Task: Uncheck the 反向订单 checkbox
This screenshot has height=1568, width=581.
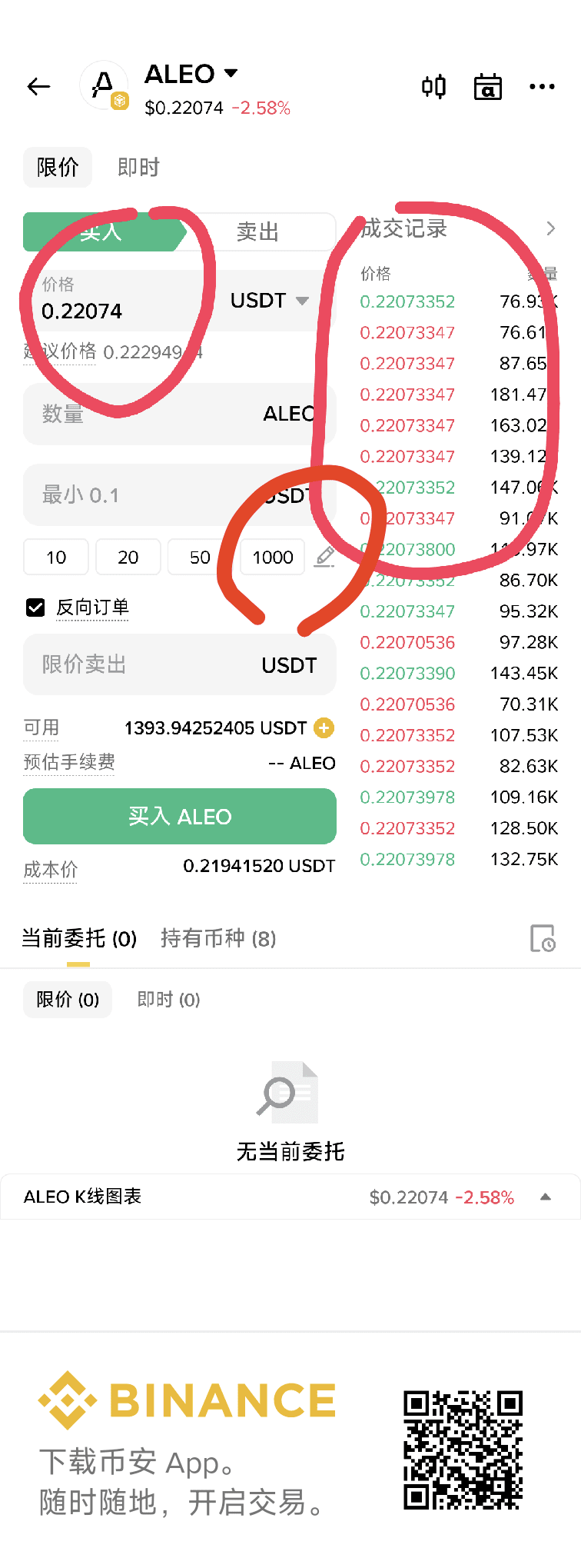Action: pos(35,608)
